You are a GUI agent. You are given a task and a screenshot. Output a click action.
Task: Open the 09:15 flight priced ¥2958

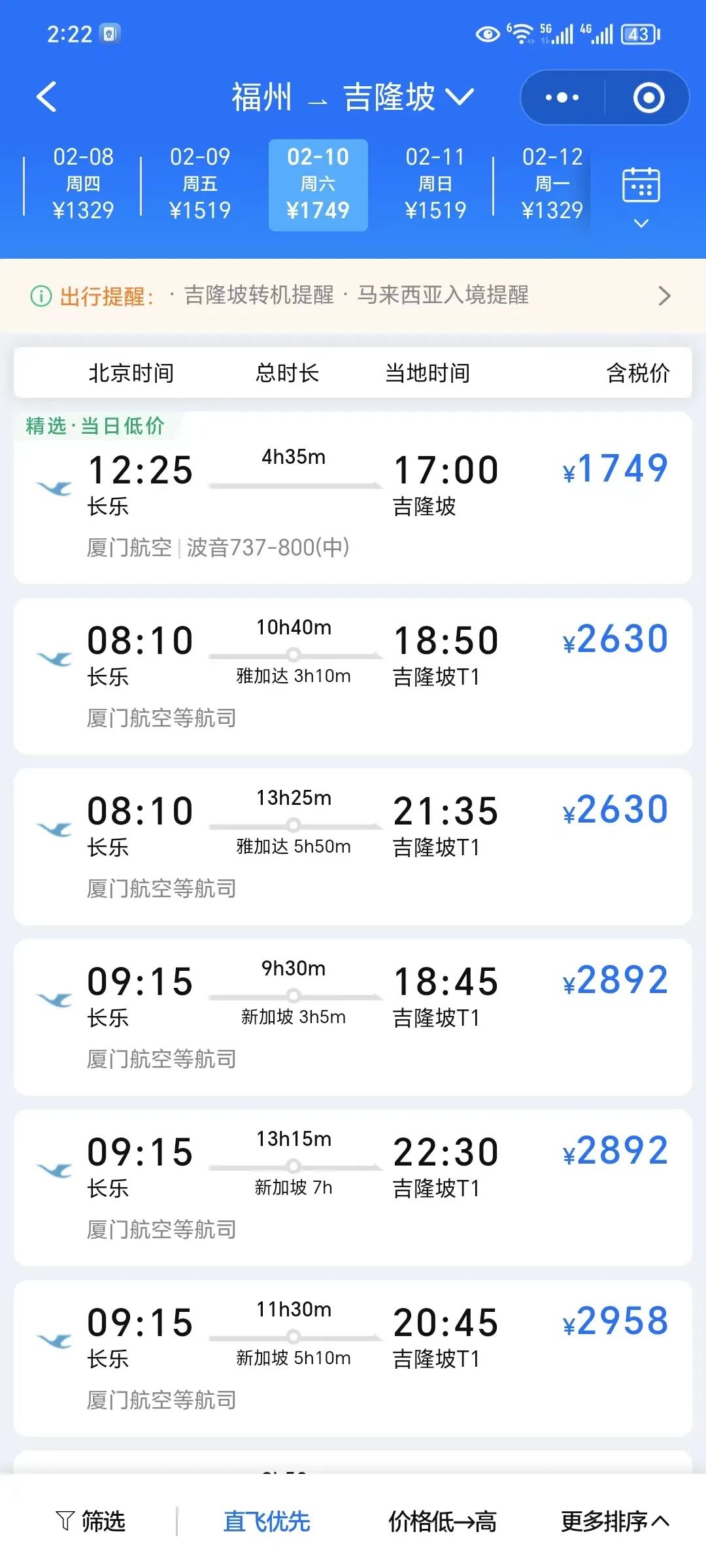(x=353, y=1358)
